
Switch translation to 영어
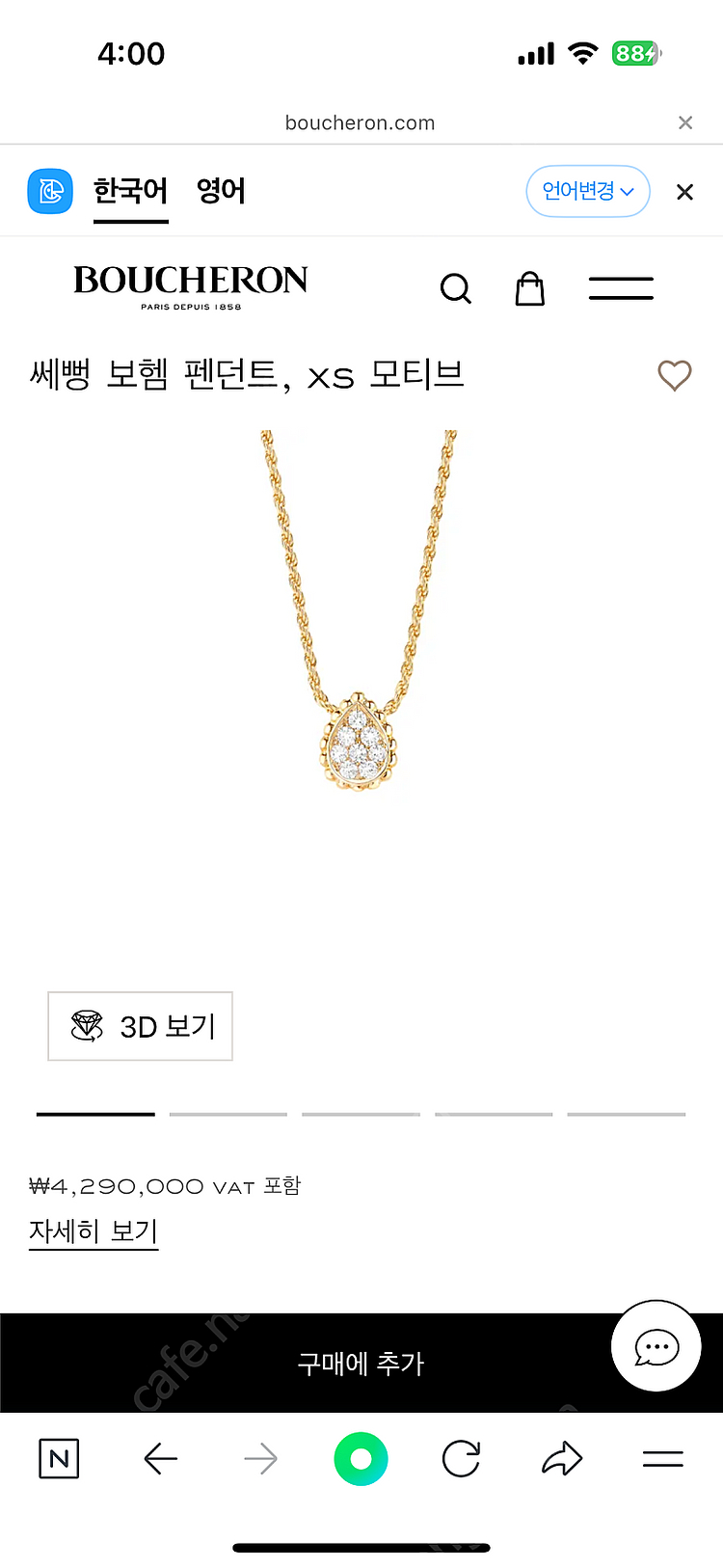221,191
